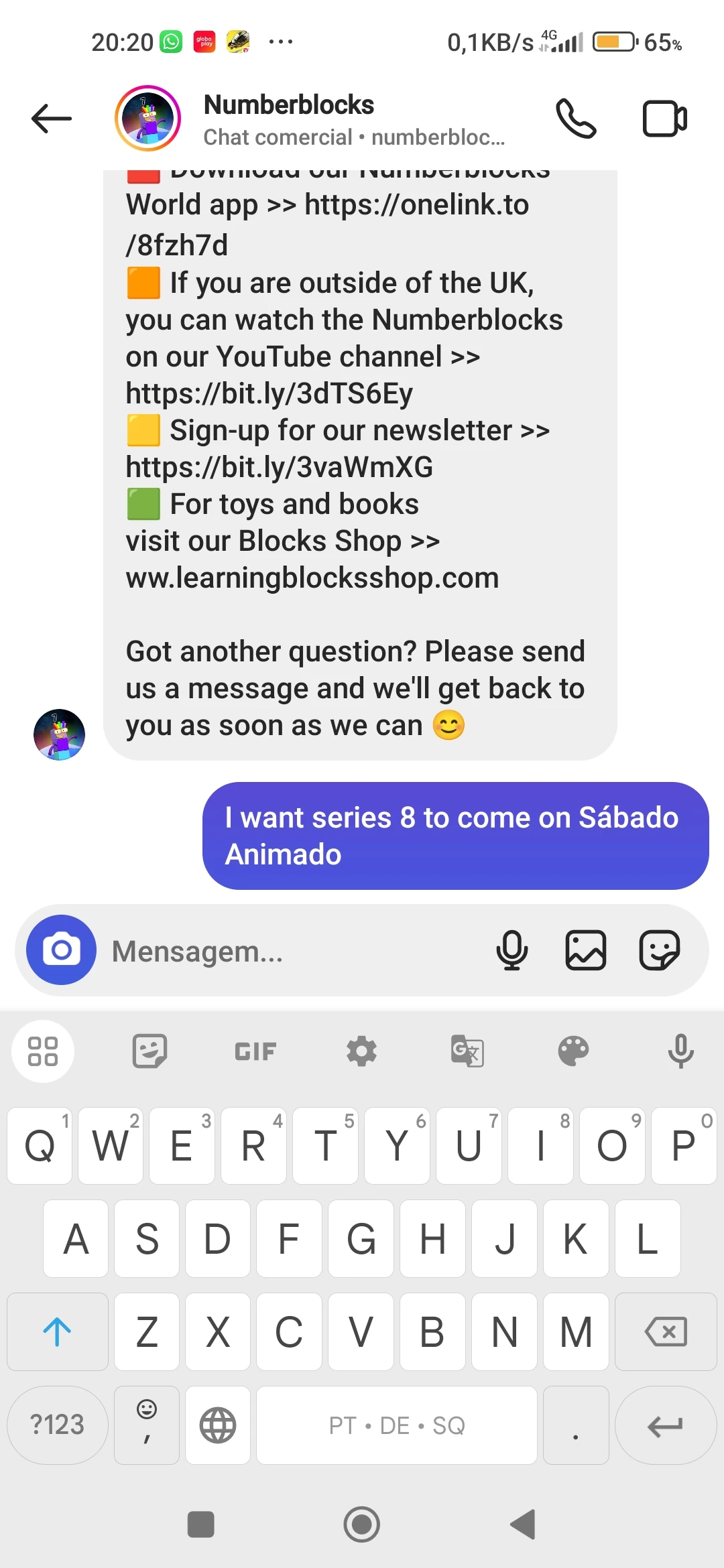This screenshot has width=724, height=1568.
Task: Toggle Shift for uppercase letters
Action: click(57, 1331)
